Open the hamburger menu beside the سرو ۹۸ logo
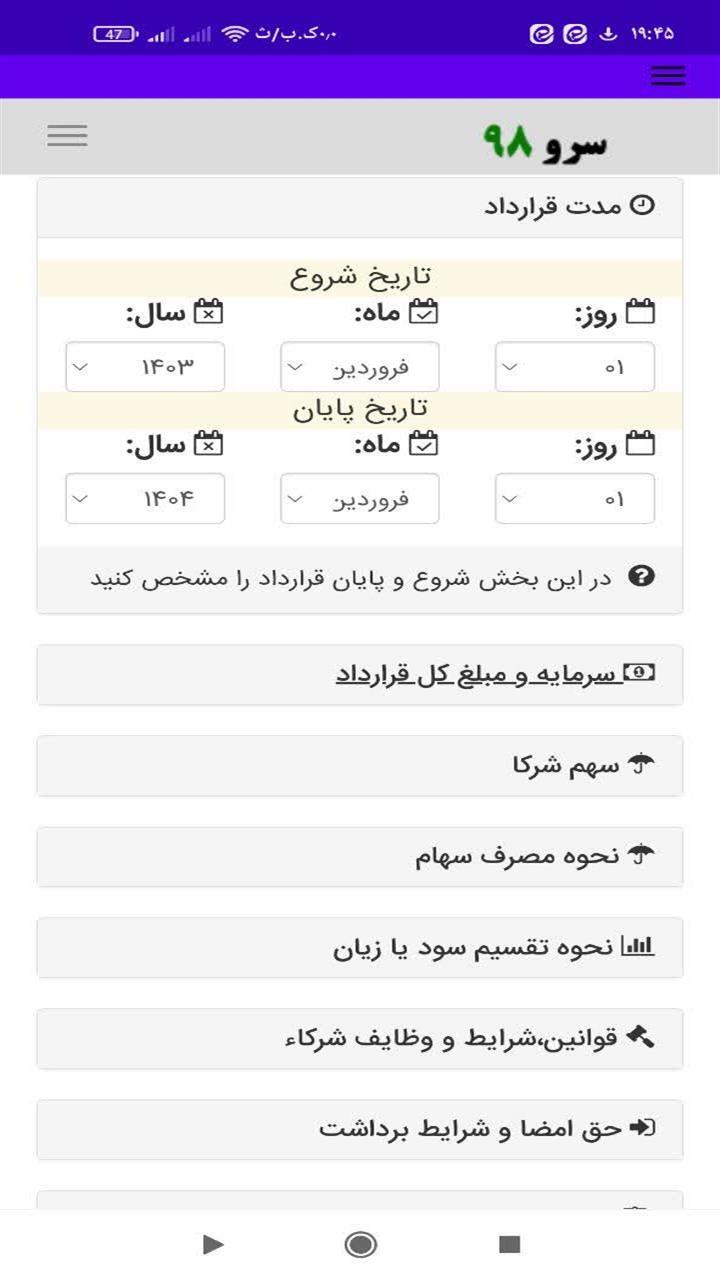 pos(67,135)
